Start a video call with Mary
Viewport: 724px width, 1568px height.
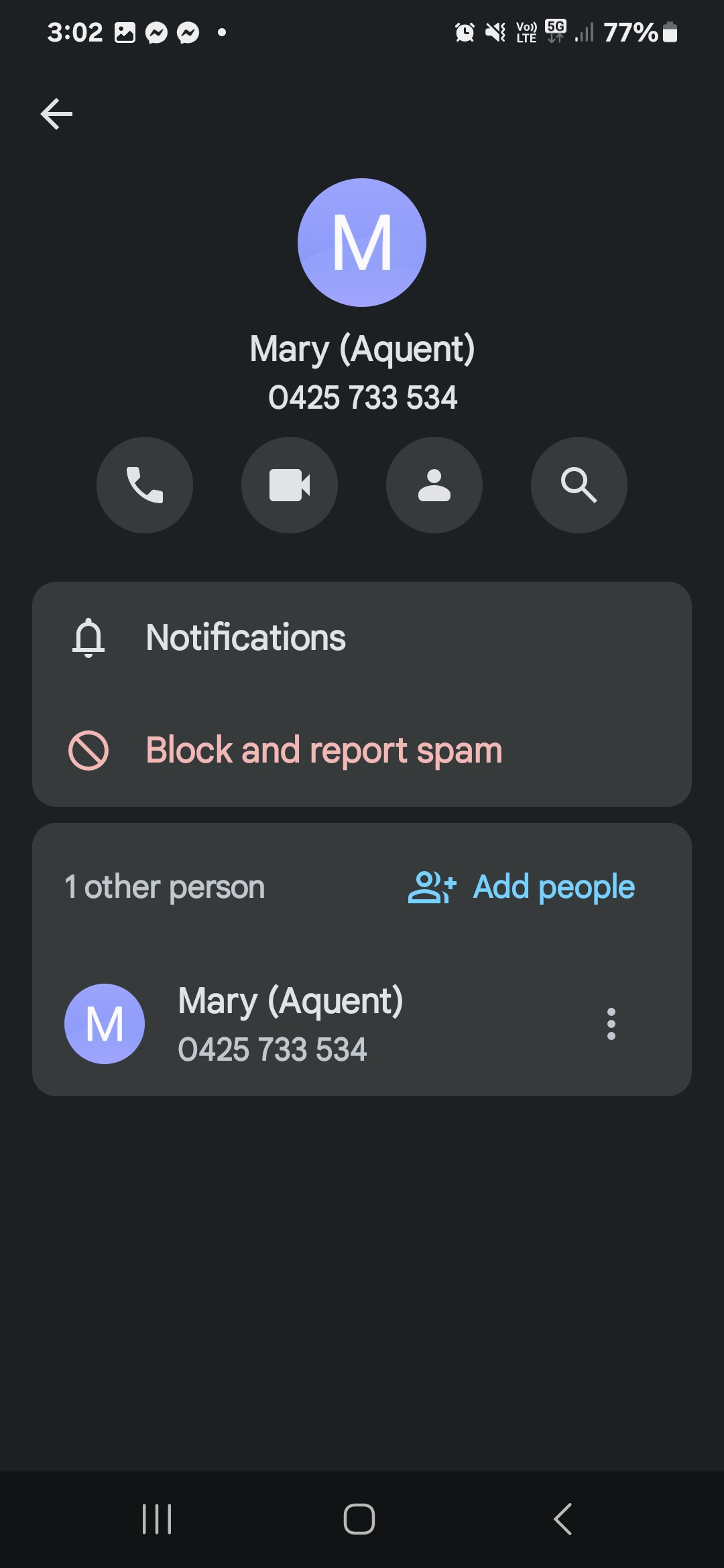290,485
